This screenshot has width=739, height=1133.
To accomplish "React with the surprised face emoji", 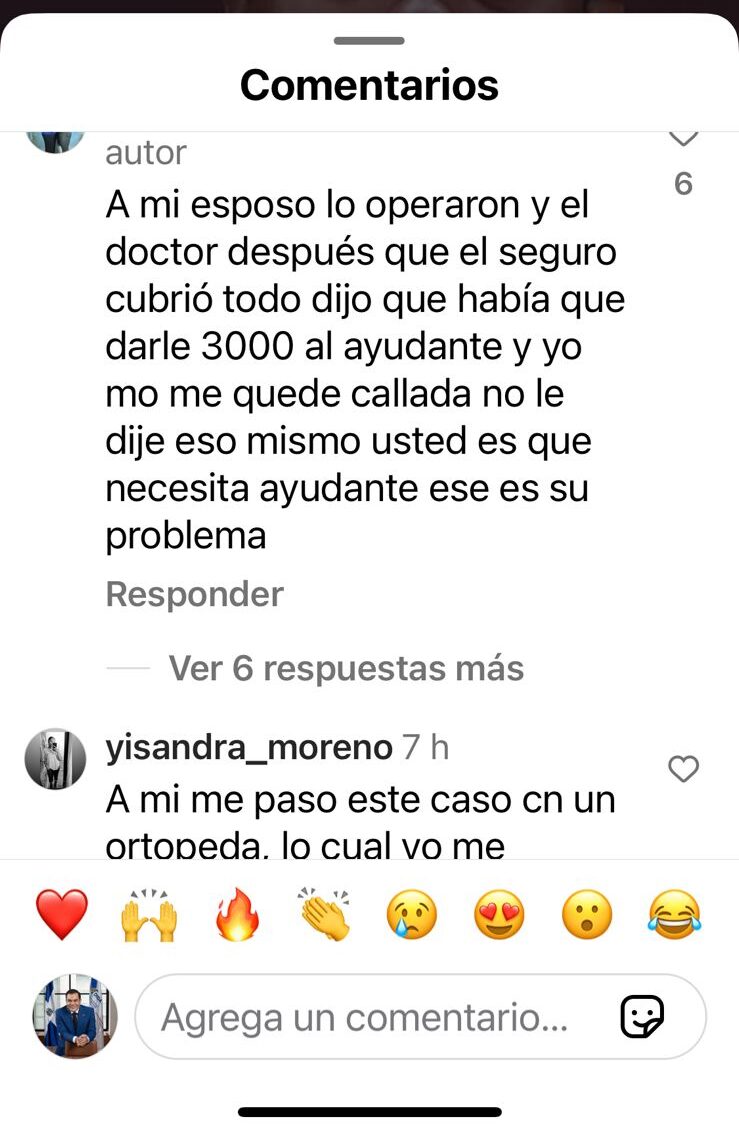I will coord(587,914).
